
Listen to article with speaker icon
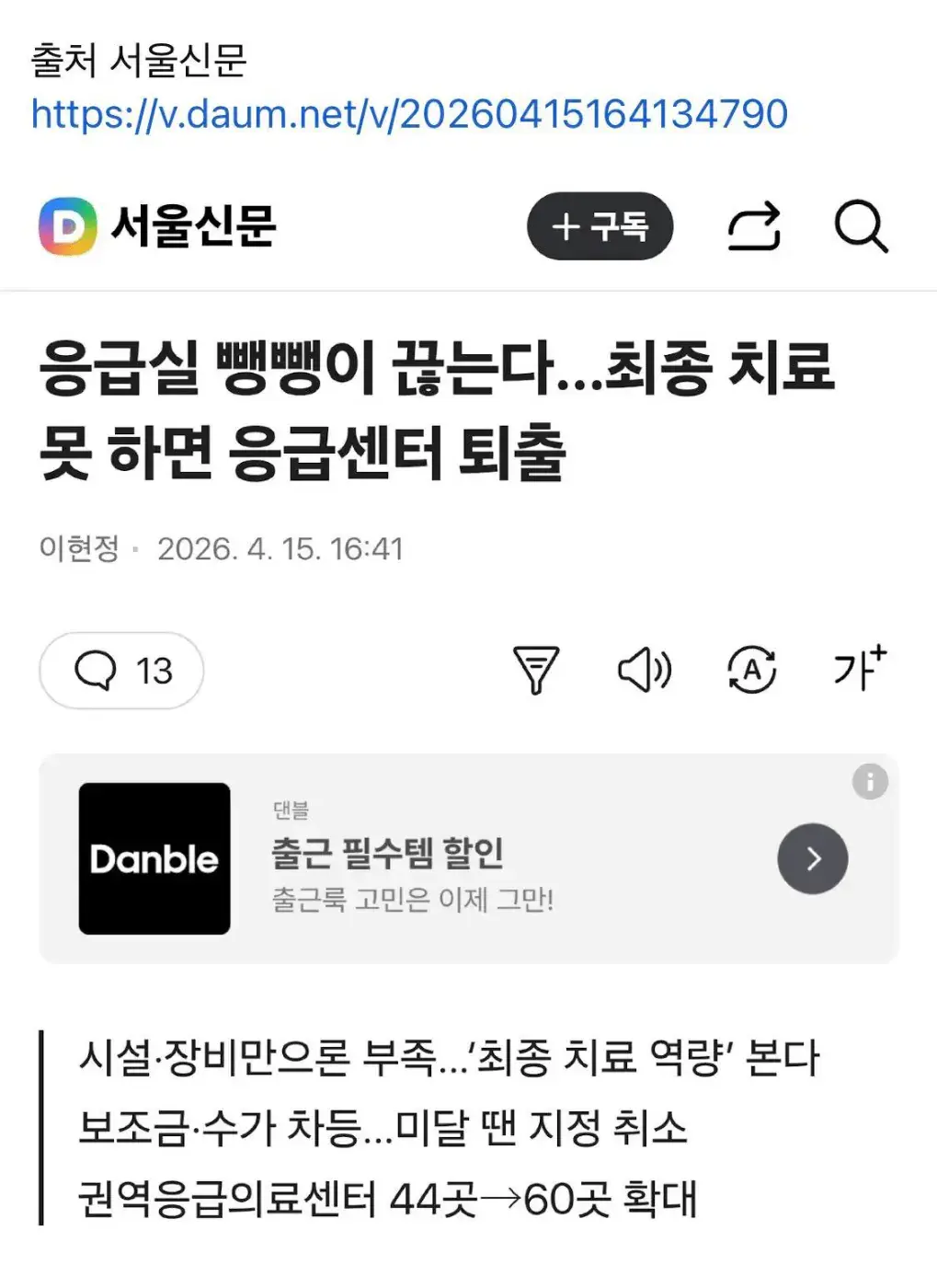click(x=644, y=670)
